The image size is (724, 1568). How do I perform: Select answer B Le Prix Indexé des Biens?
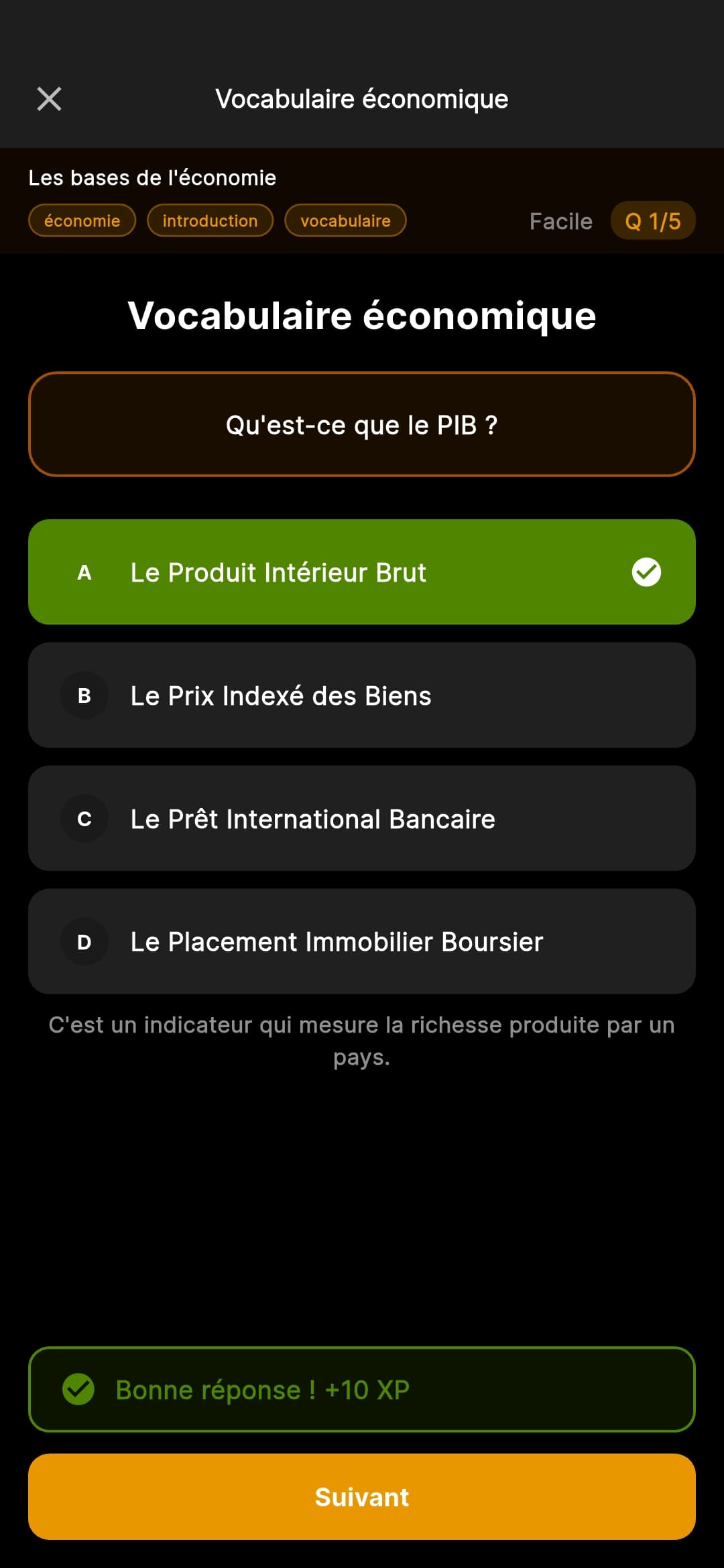point(362,696)
